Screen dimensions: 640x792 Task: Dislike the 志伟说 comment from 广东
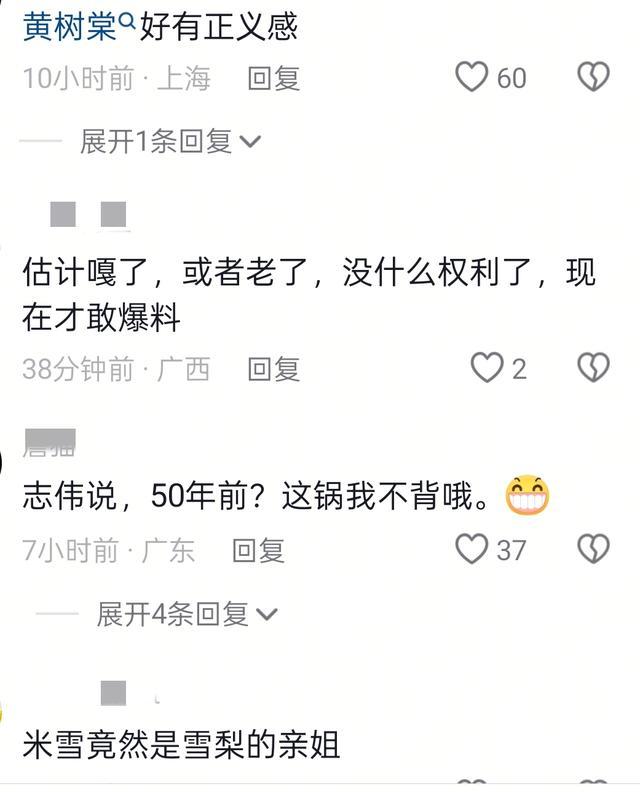click(x=594, y=548)
